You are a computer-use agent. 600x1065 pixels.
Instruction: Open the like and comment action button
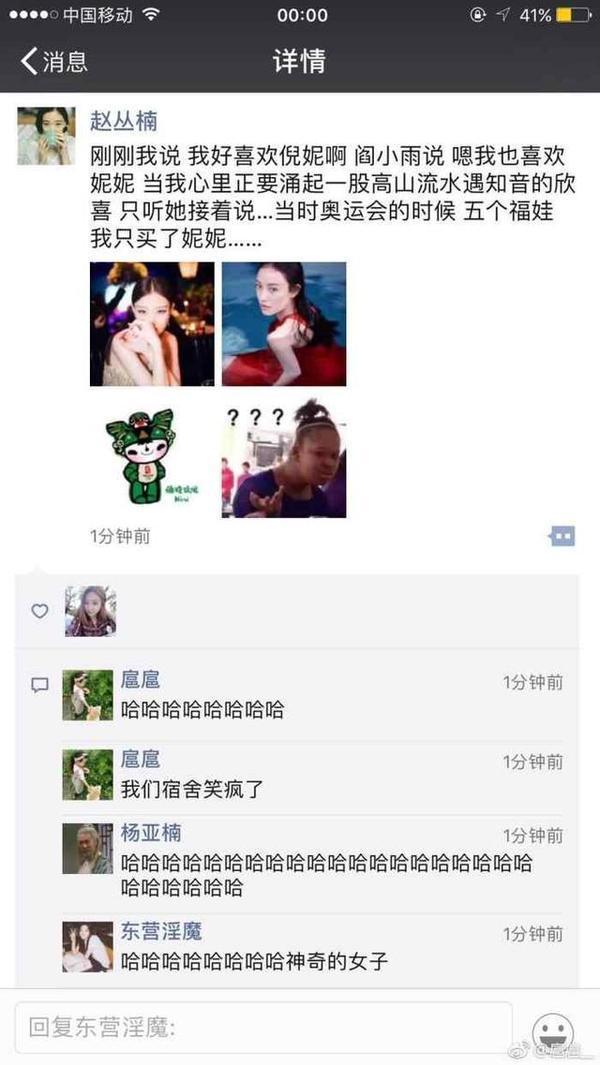(x=562, y=537)
